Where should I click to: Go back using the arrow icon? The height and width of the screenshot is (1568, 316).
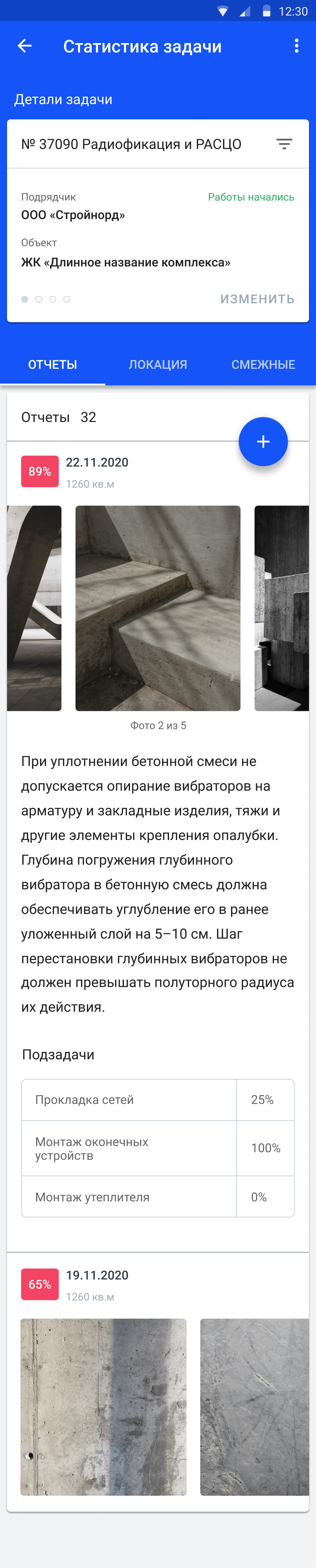25,46
